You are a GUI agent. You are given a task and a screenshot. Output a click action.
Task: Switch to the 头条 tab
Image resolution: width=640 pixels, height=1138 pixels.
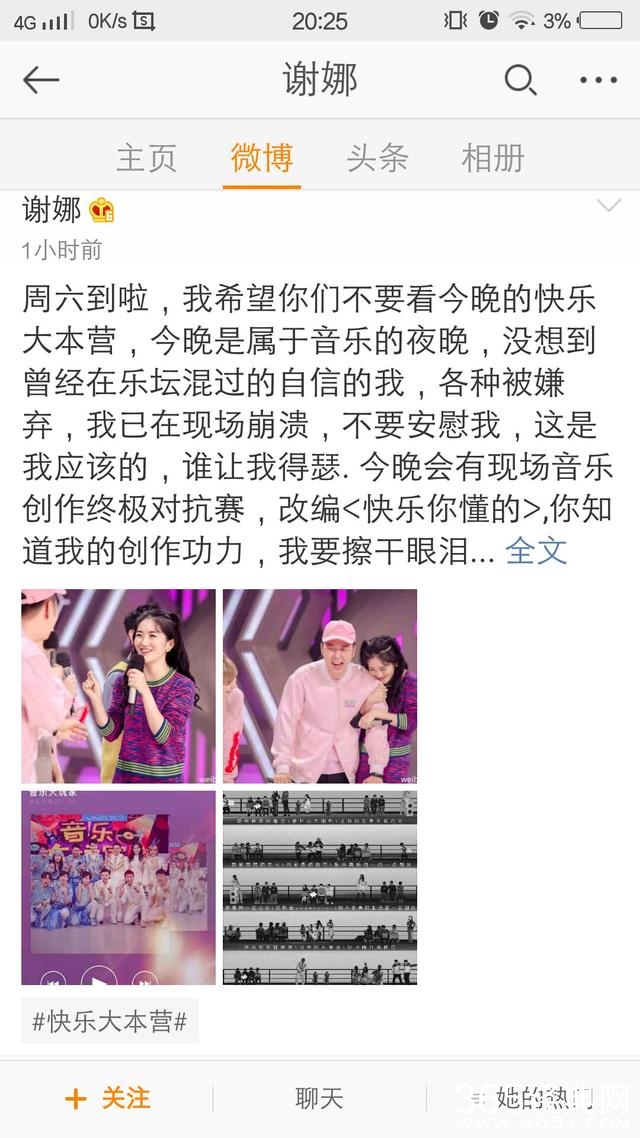point(377,157)
